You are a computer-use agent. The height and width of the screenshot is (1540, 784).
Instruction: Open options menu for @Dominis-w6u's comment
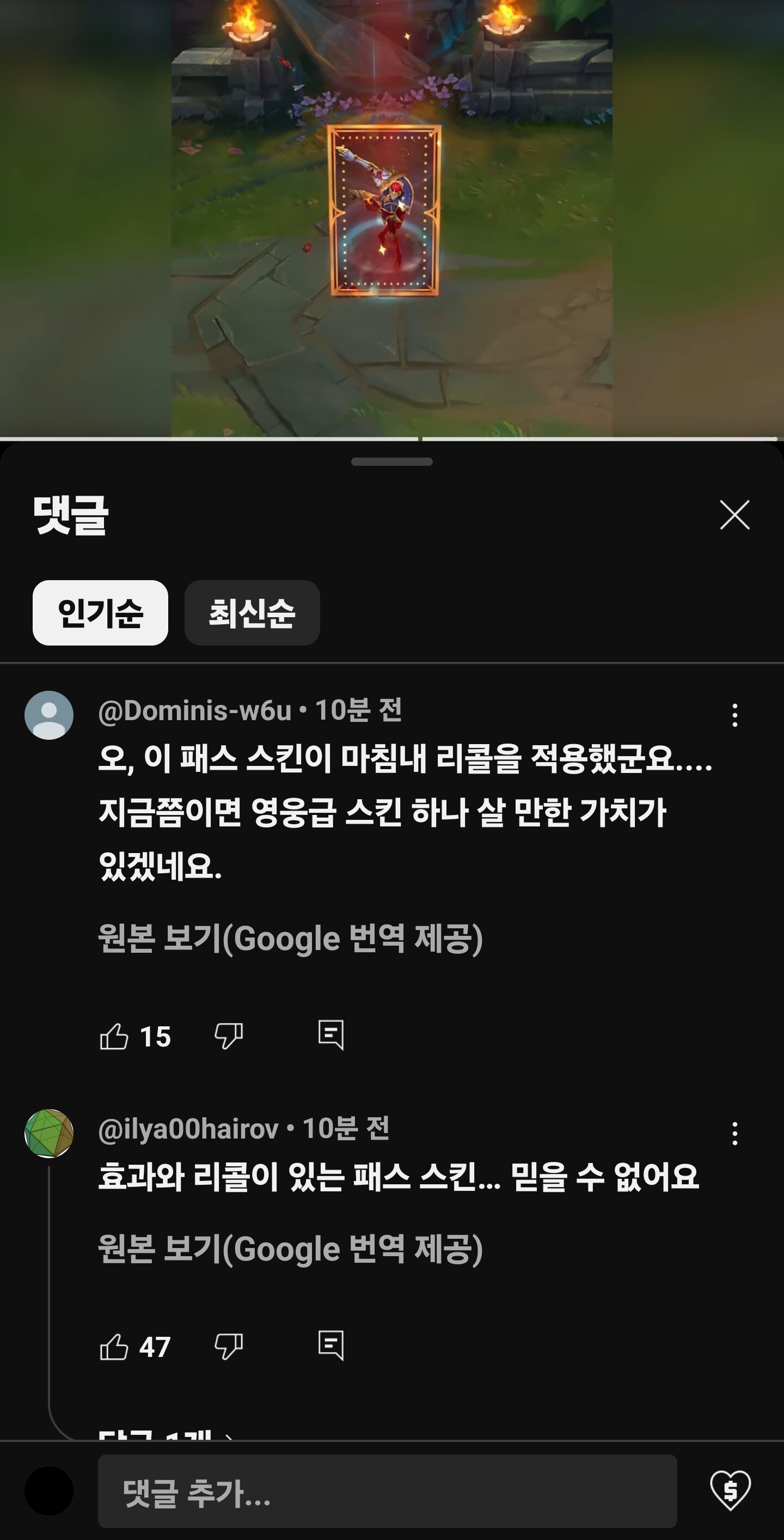click(x=734, y=715)
